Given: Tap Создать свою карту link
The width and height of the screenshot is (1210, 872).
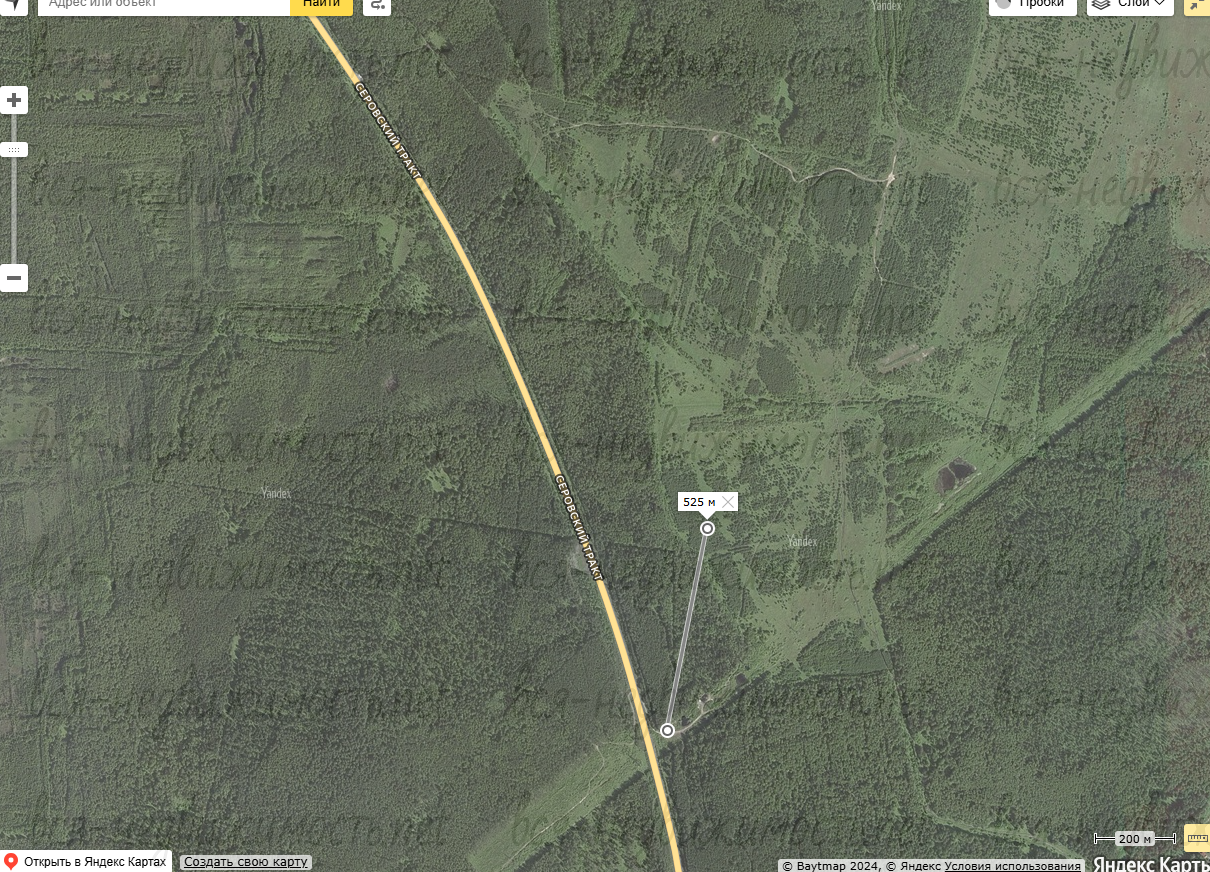Looking at the screenshot, I should tap(246, 861).
